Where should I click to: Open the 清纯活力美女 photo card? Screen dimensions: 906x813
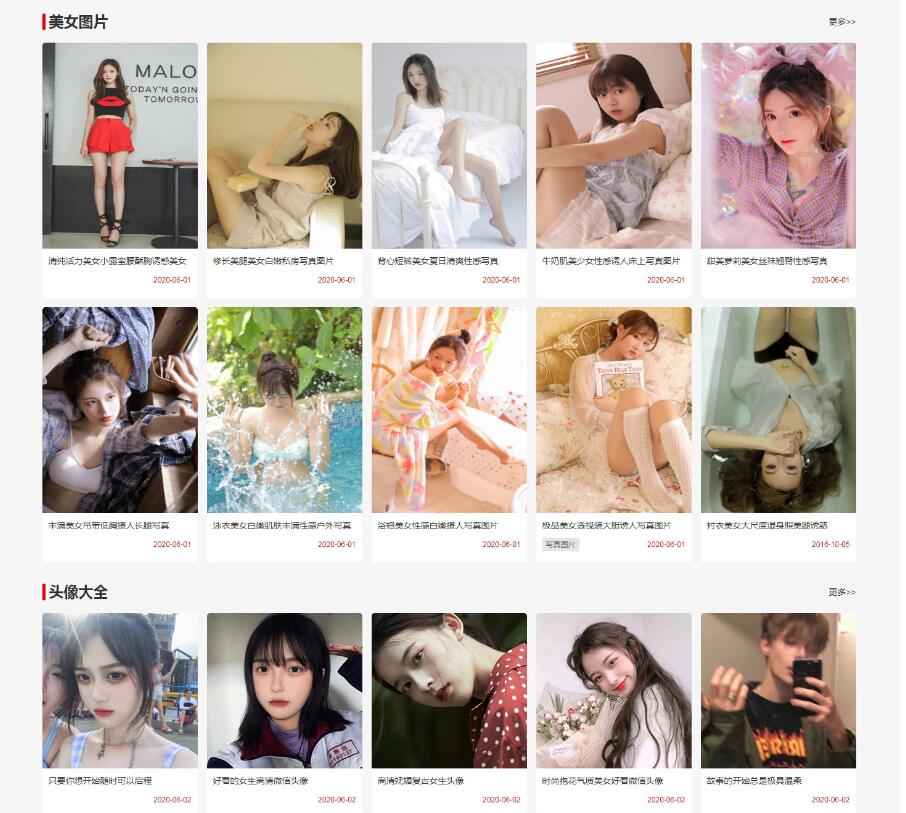120,146
